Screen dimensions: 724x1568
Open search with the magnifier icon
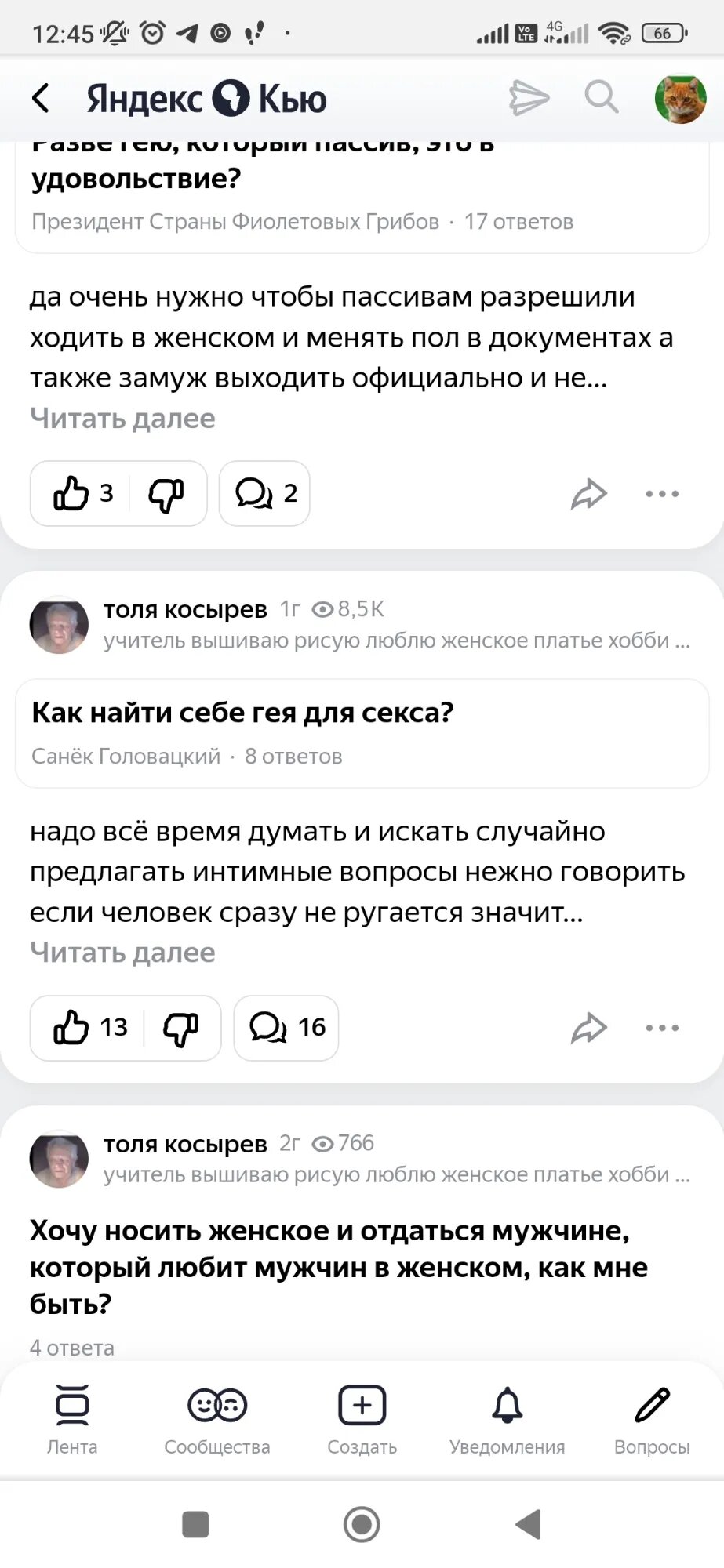(602, 98)
